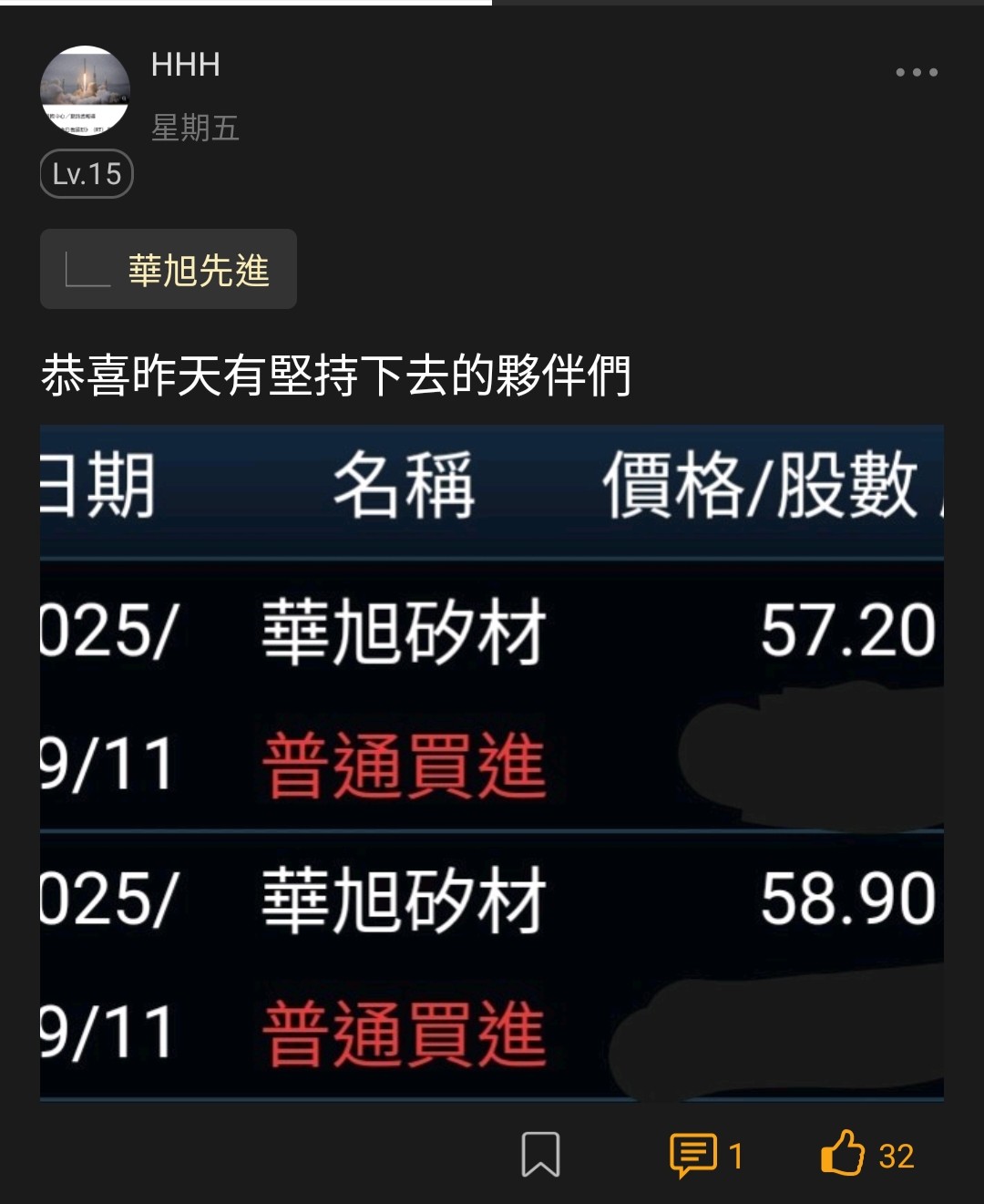984x1204 pixels.
Task: Open the attached trade record image
Action: tap(492, 764)
